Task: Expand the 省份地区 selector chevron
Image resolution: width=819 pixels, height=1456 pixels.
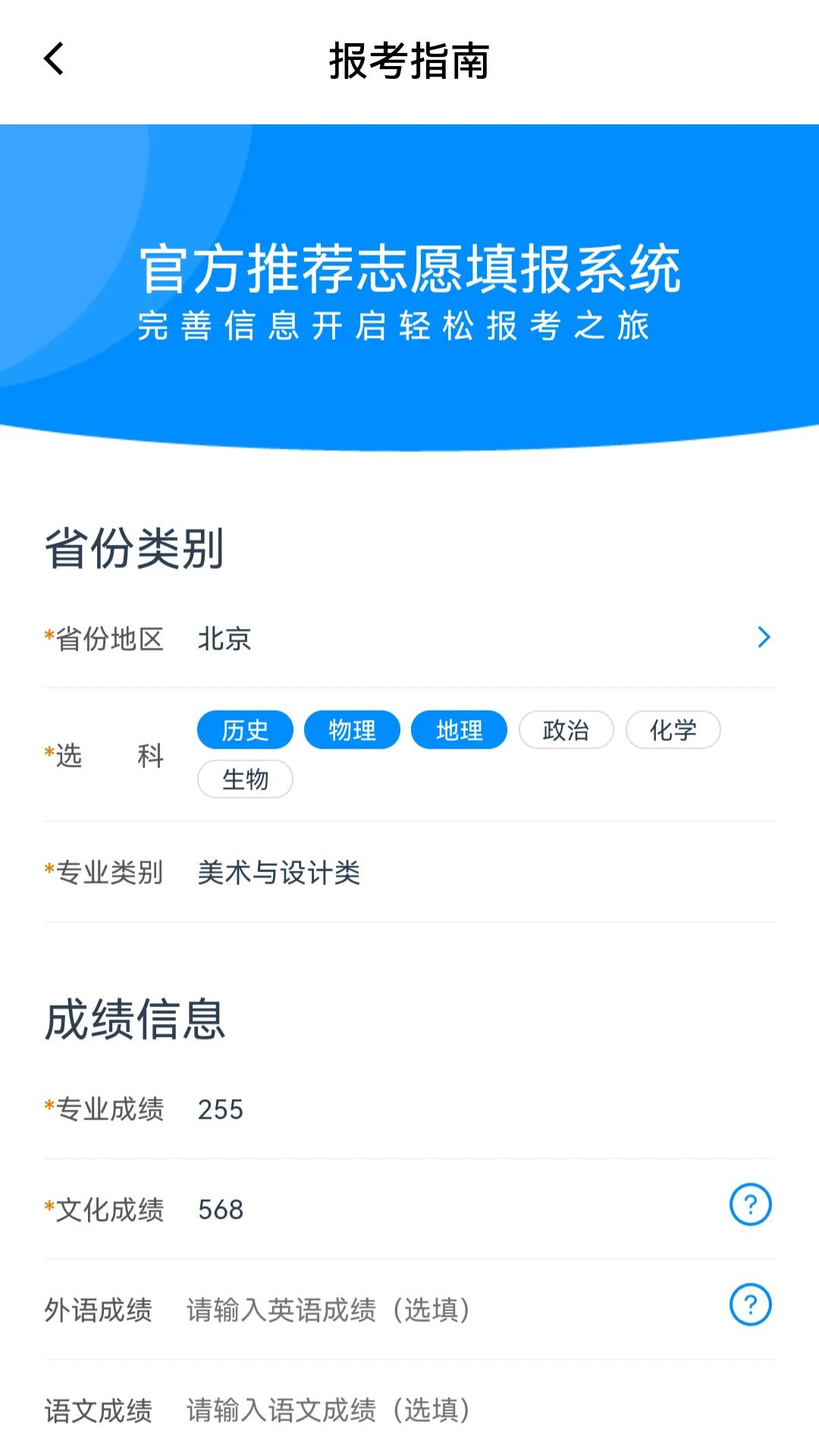Action: [764, 638]
